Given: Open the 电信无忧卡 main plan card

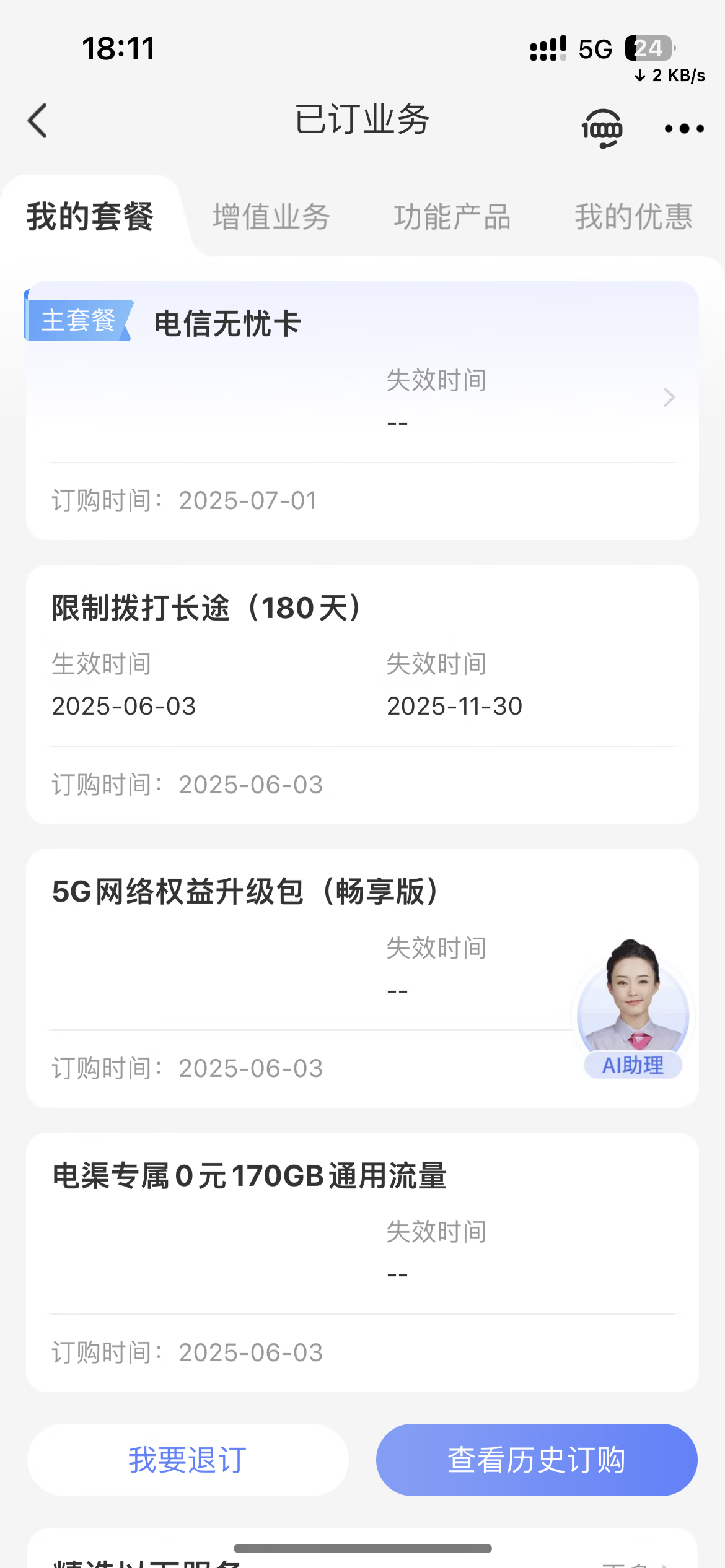Looking at the screenshot, I should [362, 396].
